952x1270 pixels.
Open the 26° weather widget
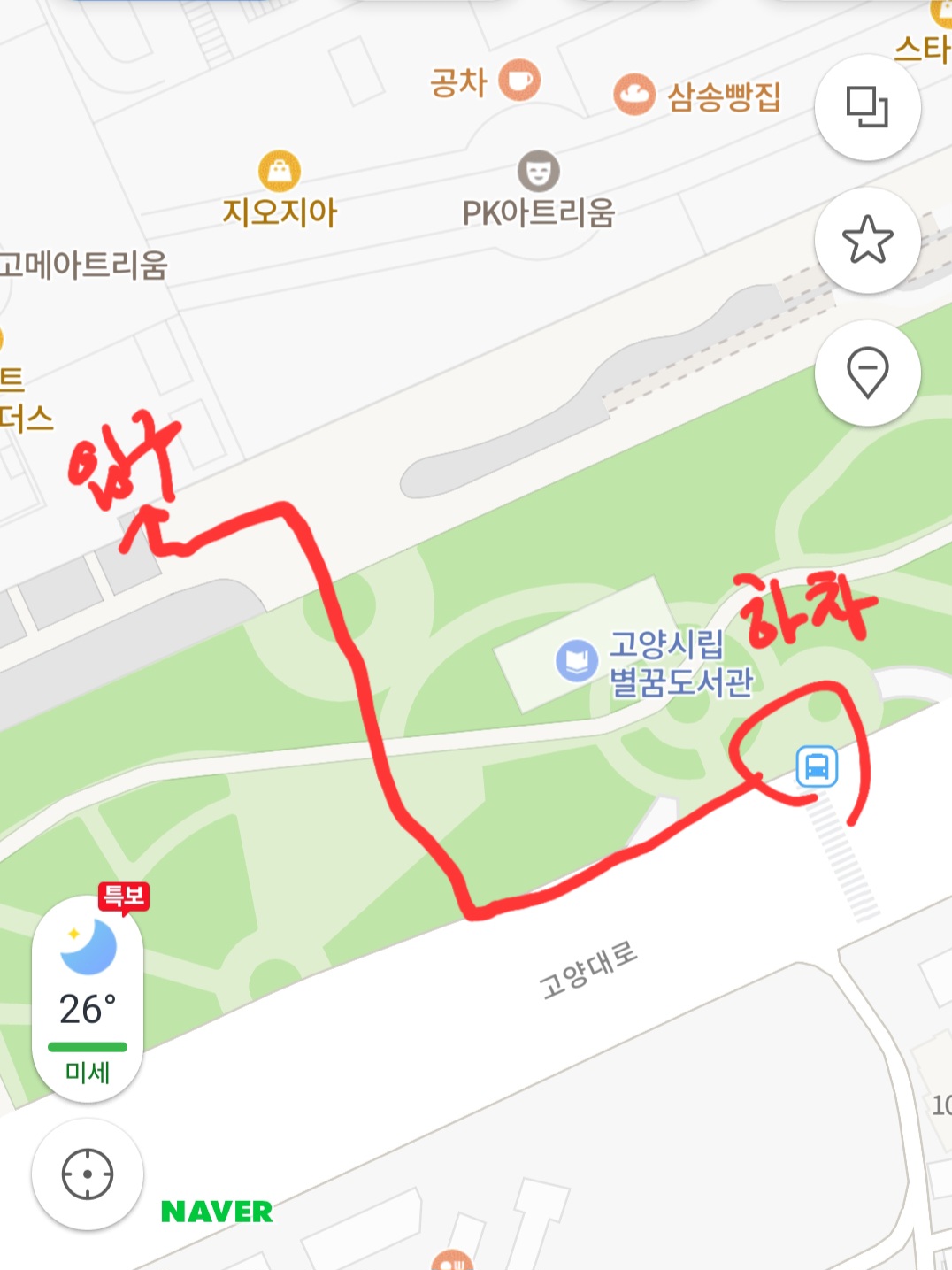point(88,1000)
